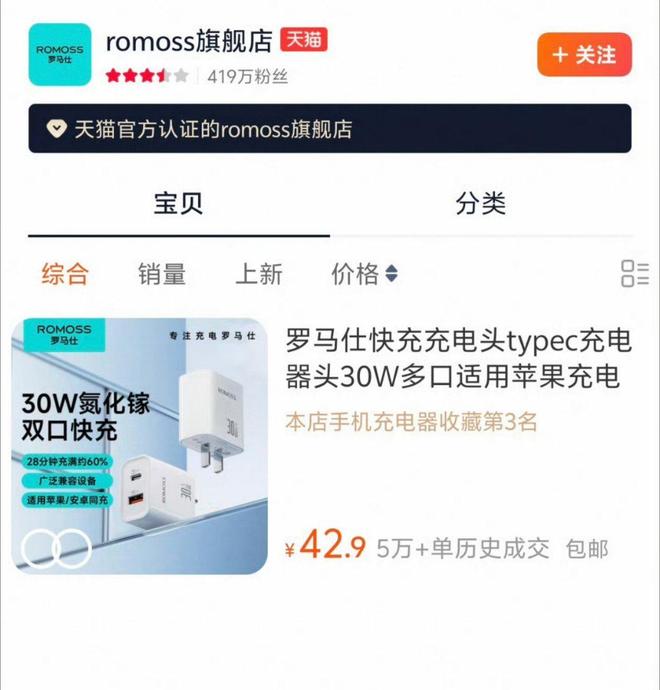This screenshot has height=690, width=660.
Task: Open the romoss旗舰店 store logo
Action: [59, 55]
